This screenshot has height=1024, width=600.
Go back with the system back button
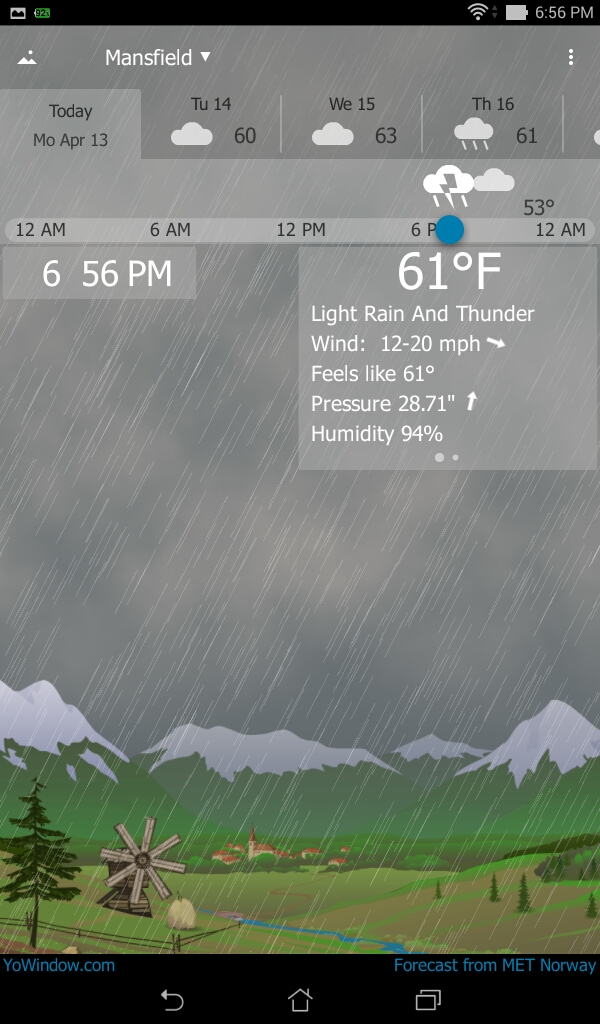[172, 999]
